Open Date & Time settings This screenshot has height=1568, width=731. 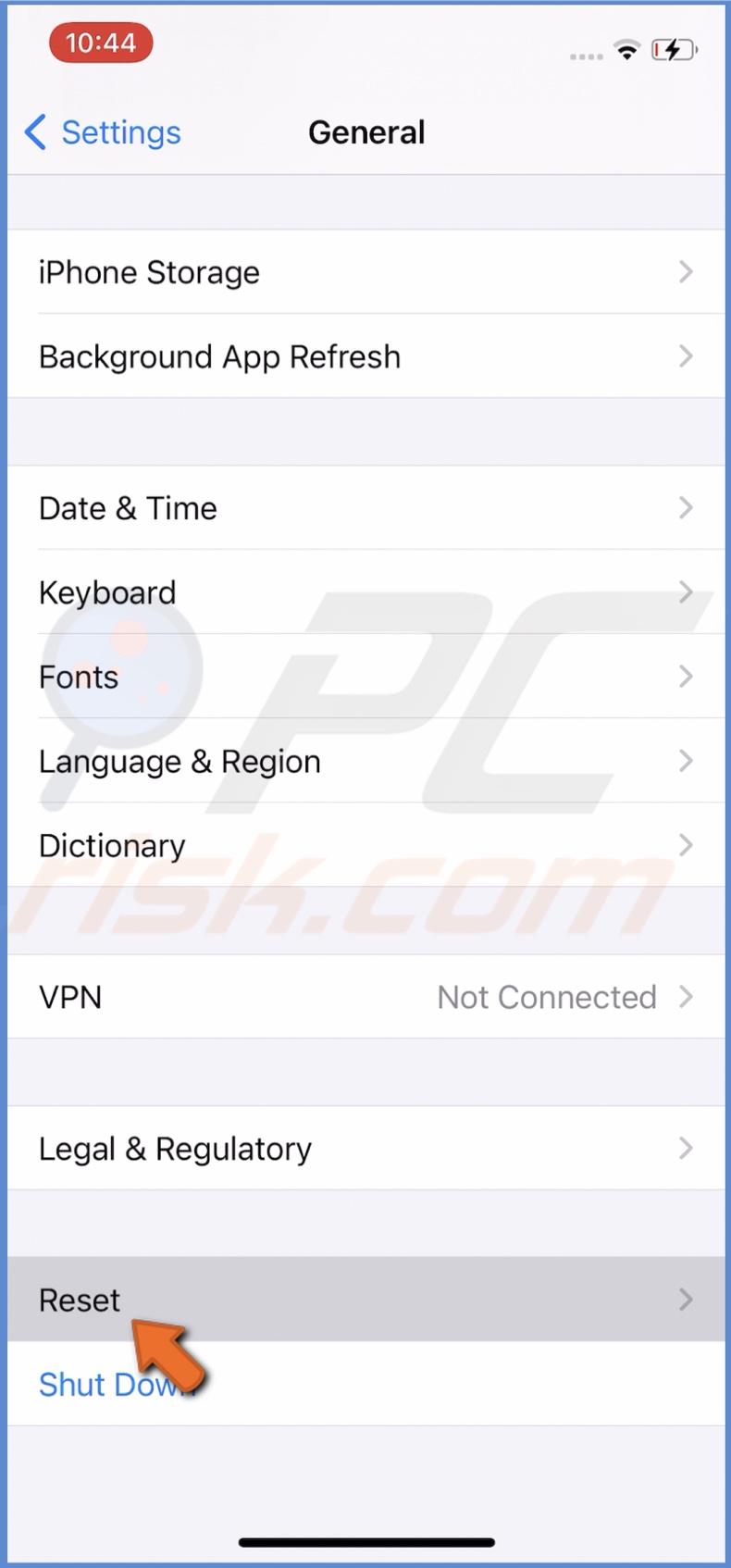(x=365, y=508)
